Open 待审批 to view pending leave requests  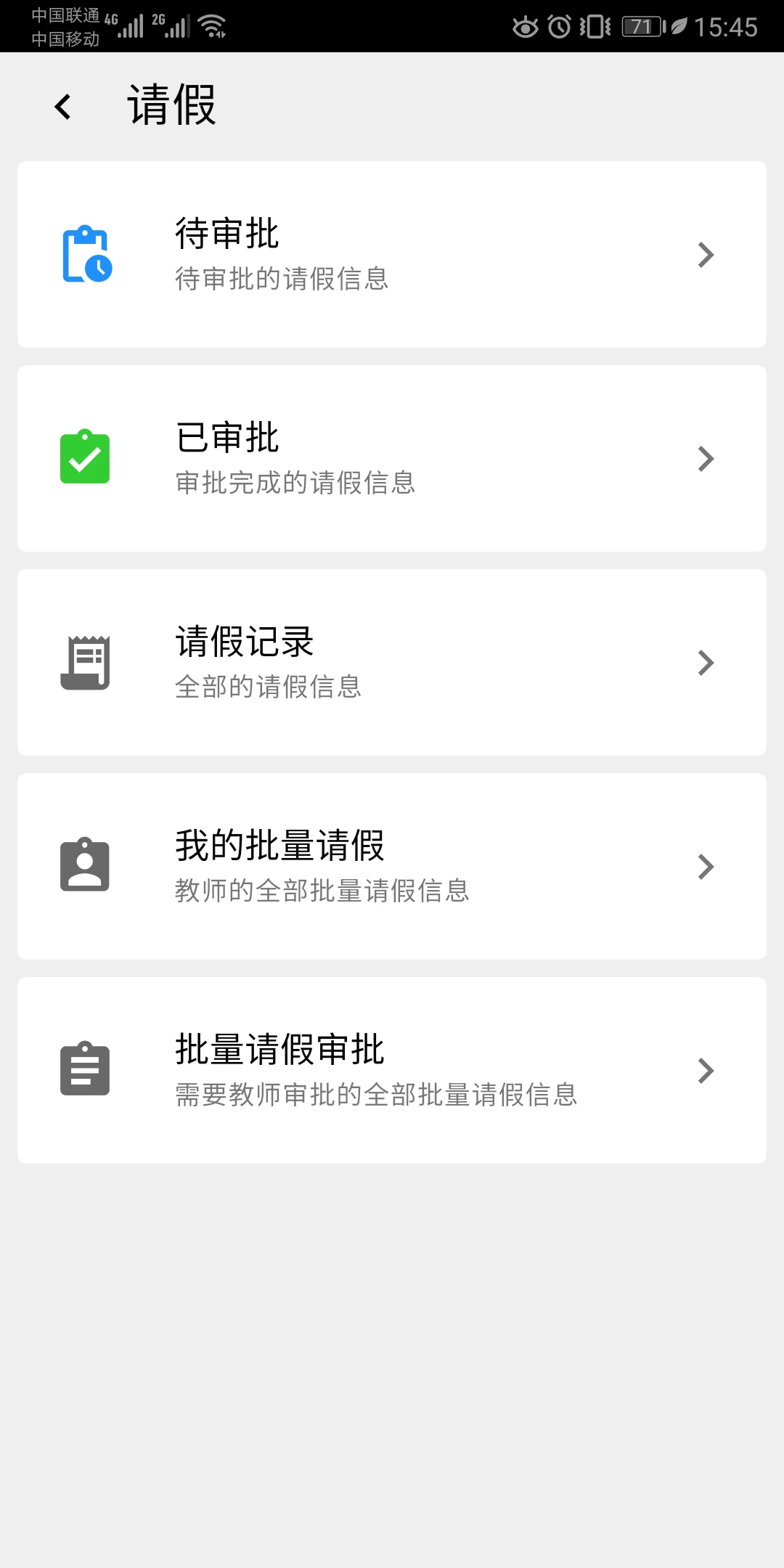pos(392,254)
